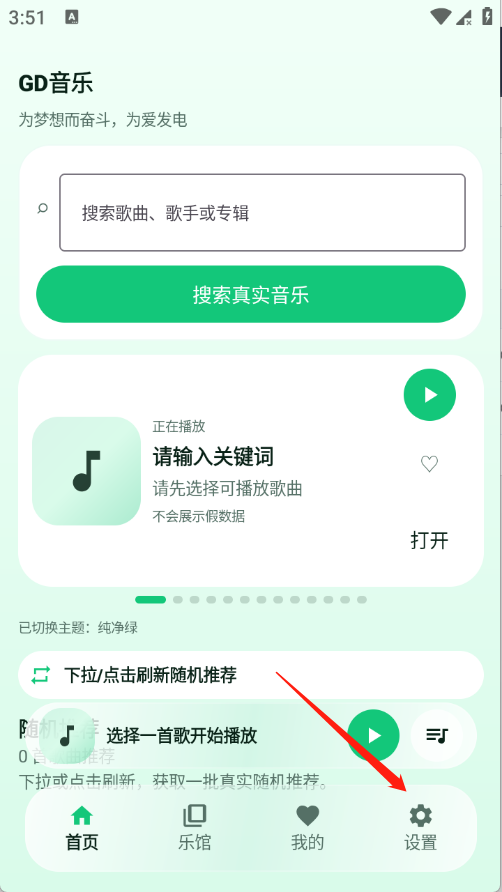Image resolution: width=502 pixels, height=892 pixels.
Task: Go to the 设置 tab
Action: click(421, 828)
